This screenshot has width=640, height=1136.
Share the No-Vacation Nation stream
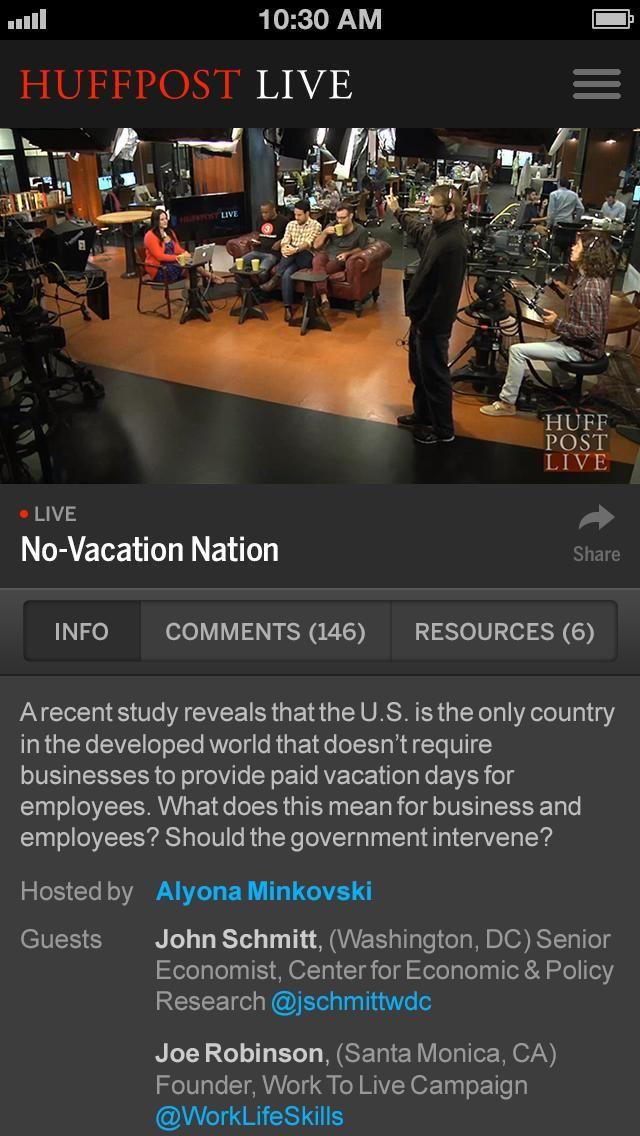tap(596, 533)
